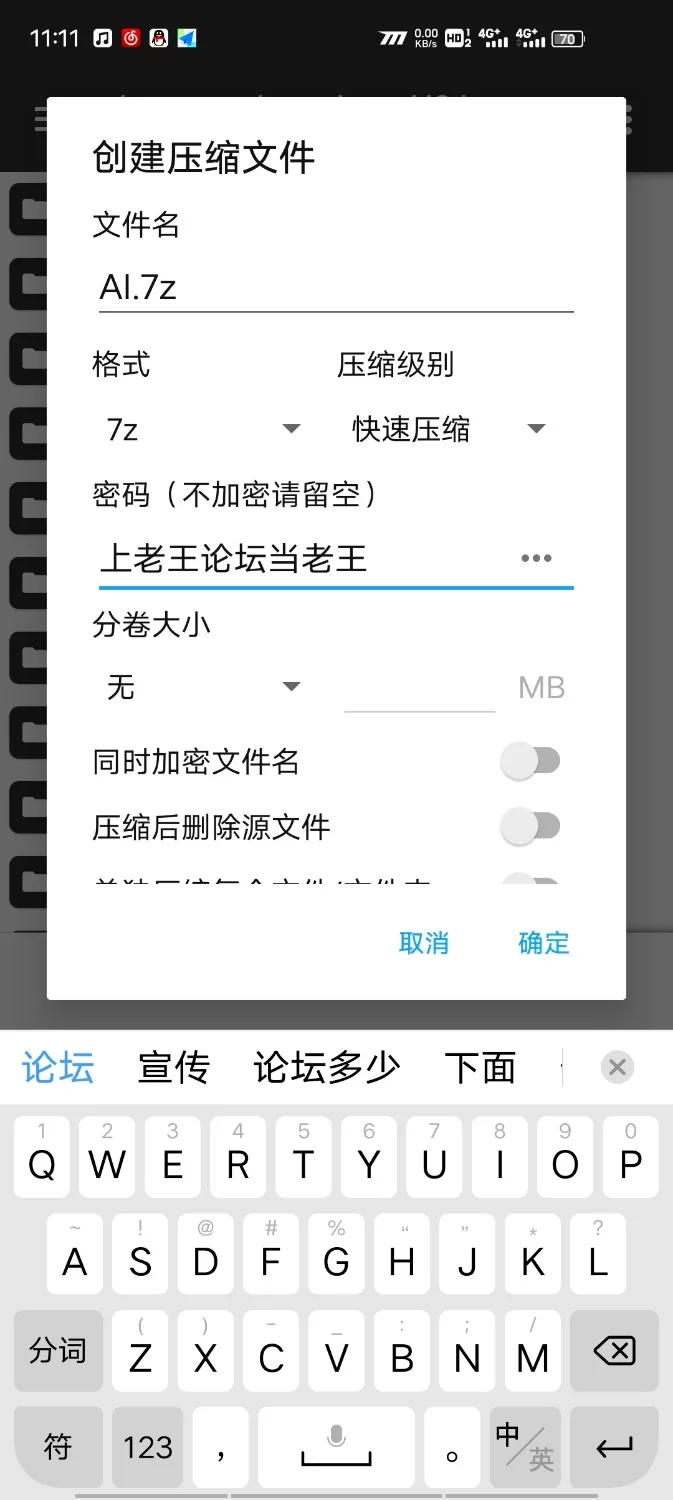673x1500 pixels.
Task: Hit the keyboard backspace key
Action: (x=614, y=1352)
